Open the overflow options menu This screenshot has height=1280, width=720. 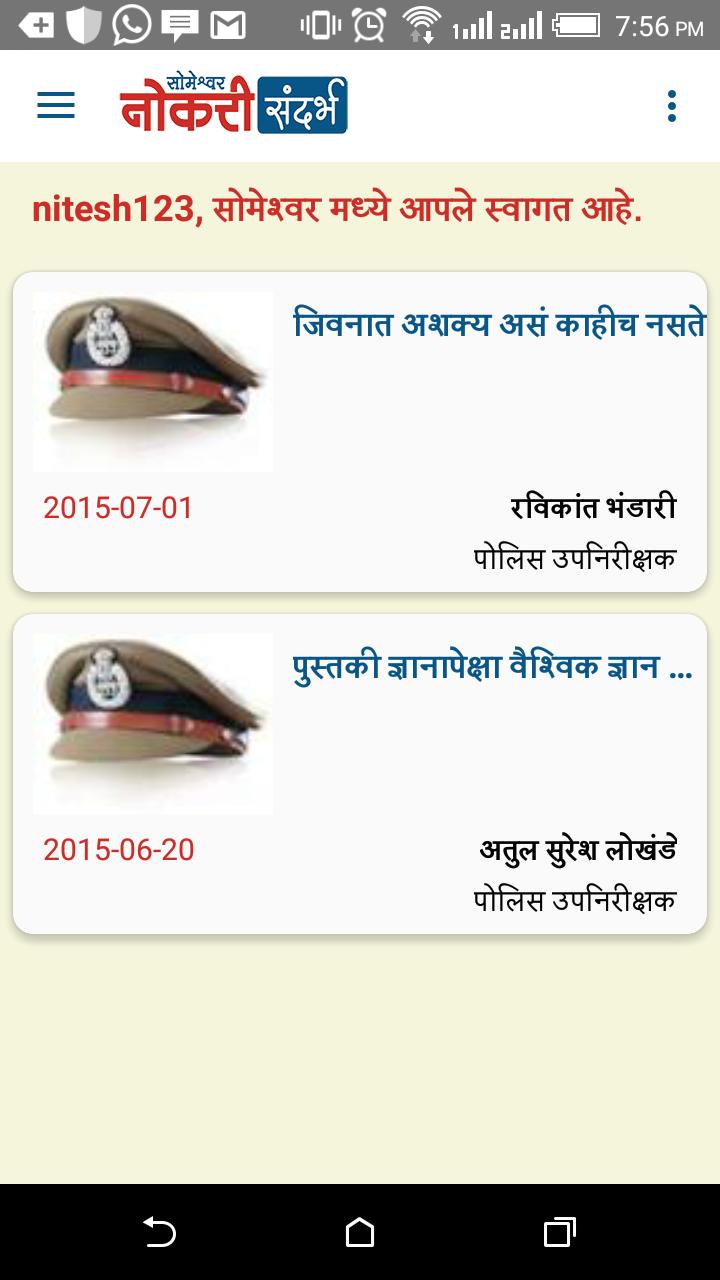670,105
